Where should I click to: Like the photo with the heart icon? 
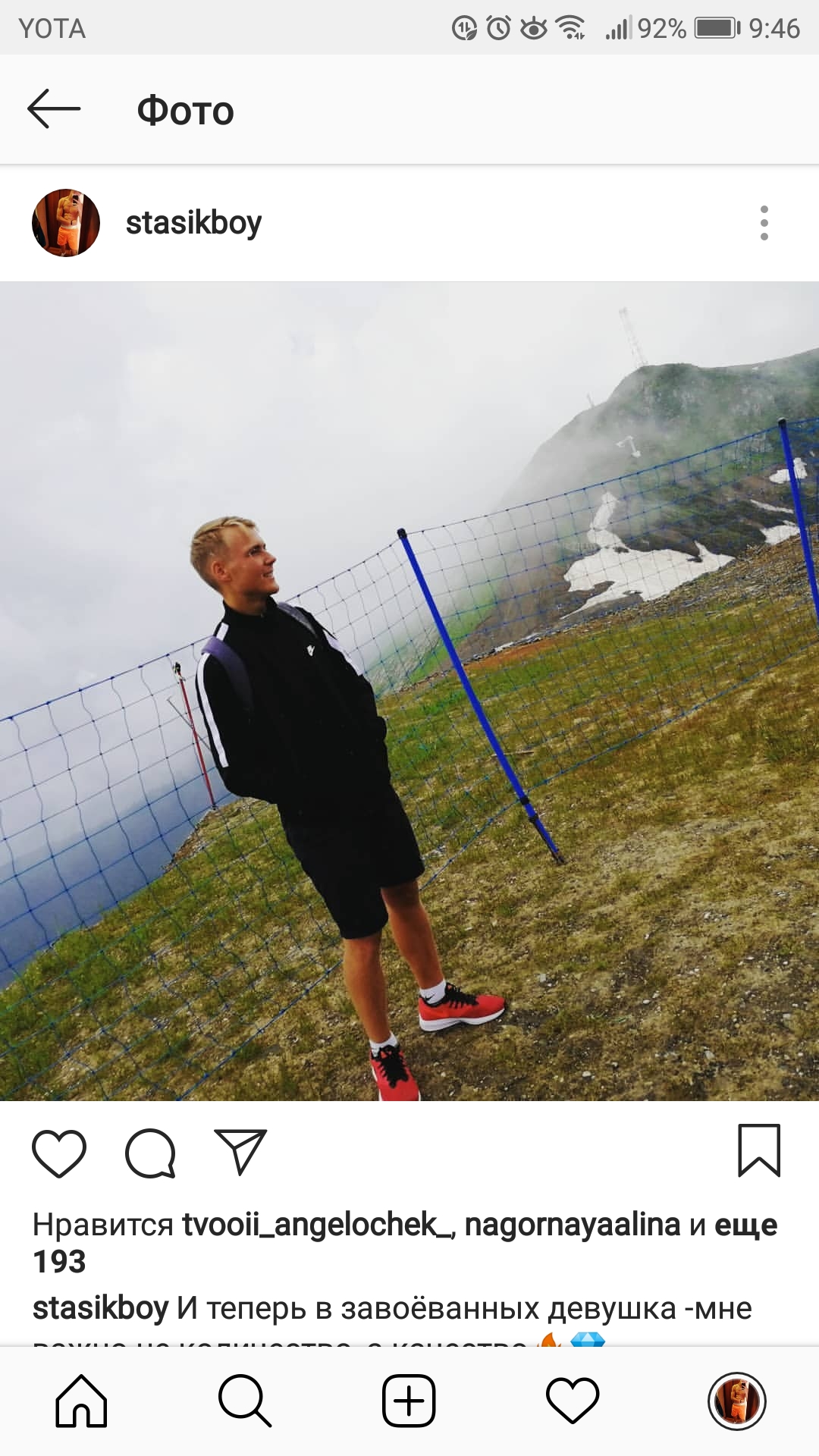(x=59, y=1153)
